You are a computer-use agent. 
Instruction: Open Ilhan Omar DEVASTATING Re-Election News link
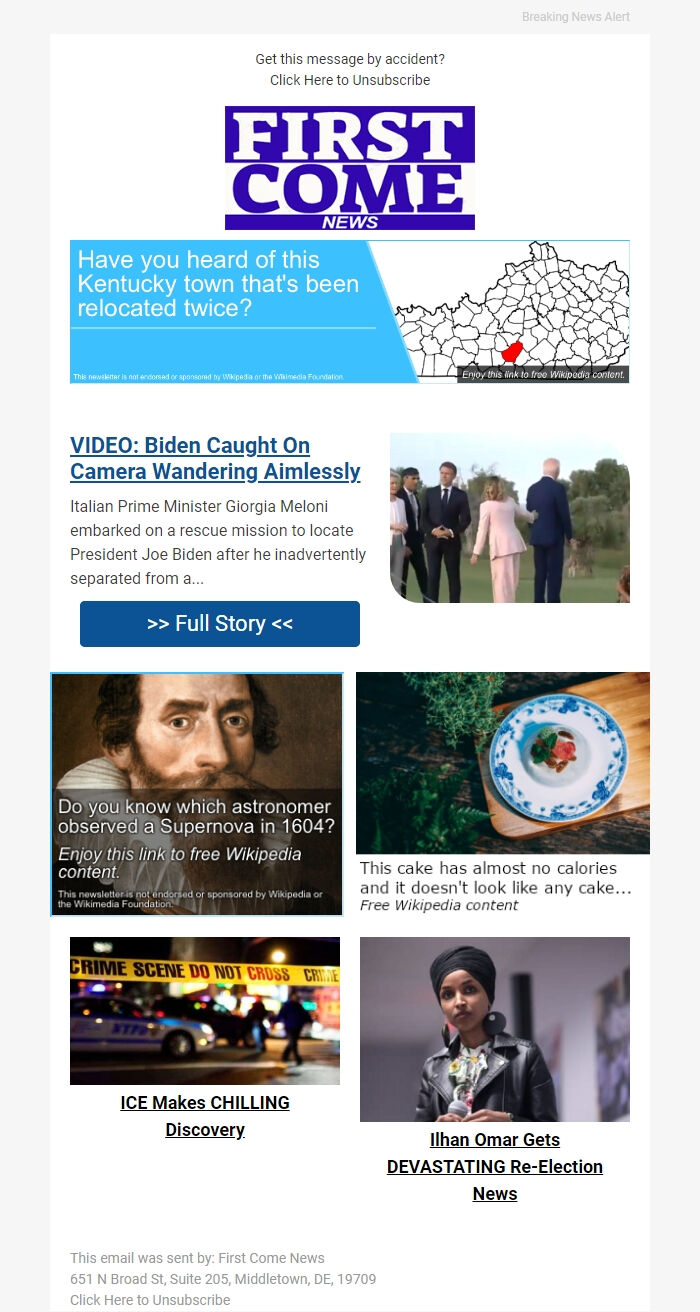click(x=495, y=1166)
